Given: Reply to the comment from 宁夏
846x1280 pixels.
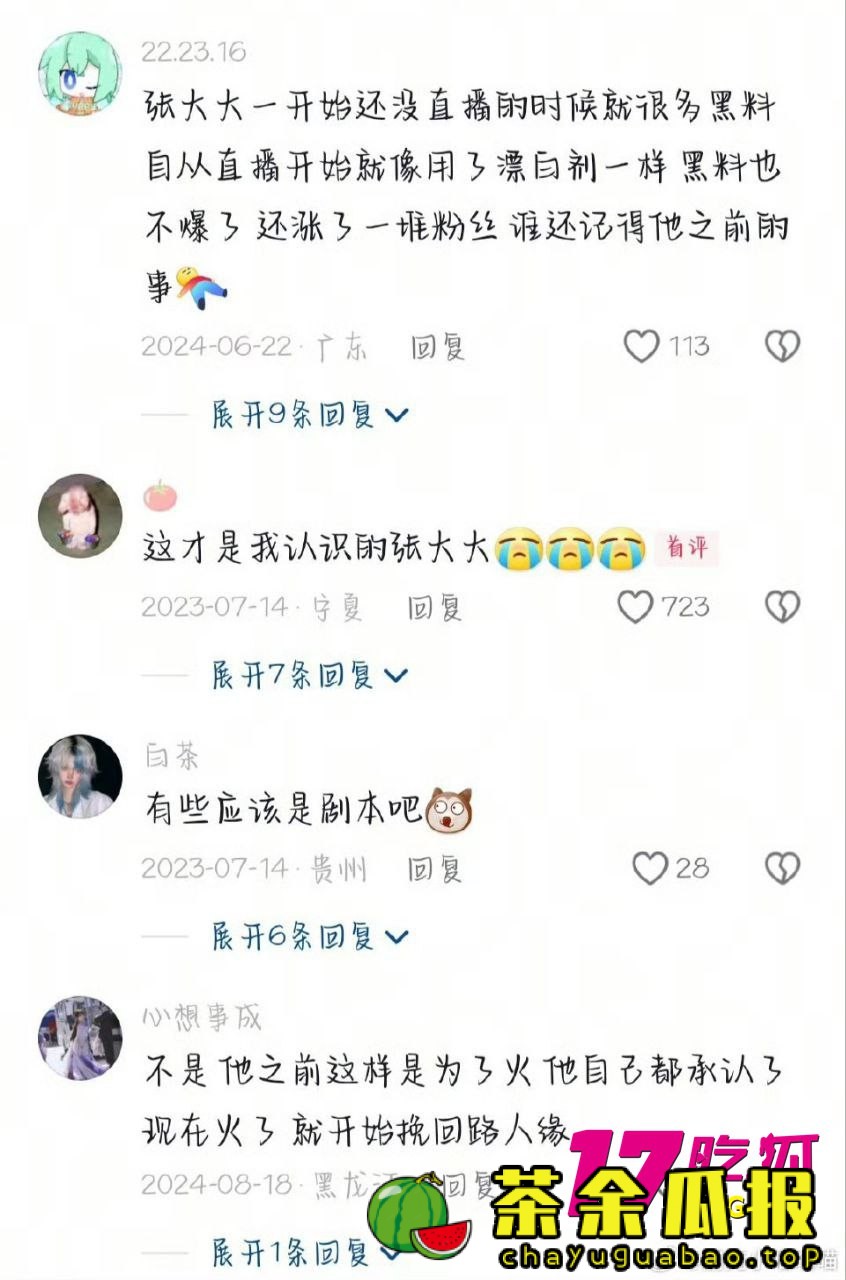Looking at the screenshot, I should pyautogui.click(x=434, y=607).
